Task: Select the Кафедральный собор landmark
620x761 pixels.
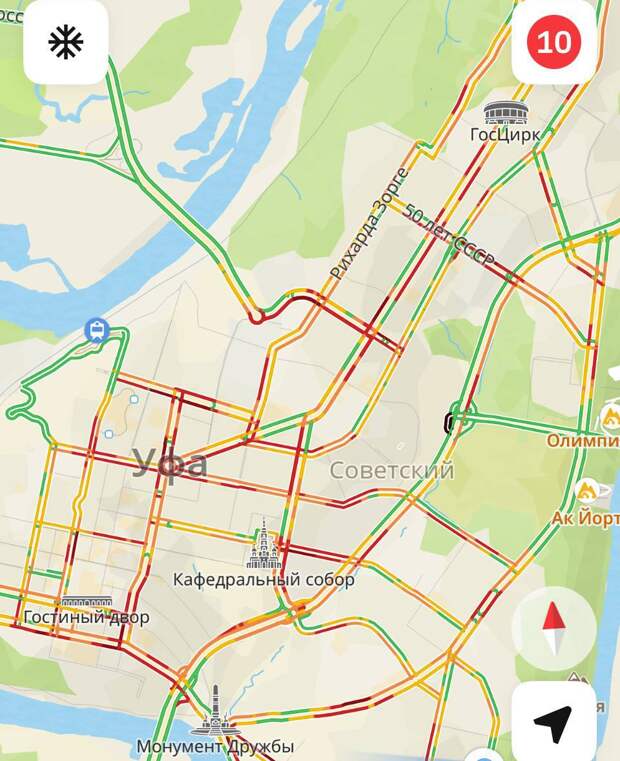Action: tap(263, 546)
